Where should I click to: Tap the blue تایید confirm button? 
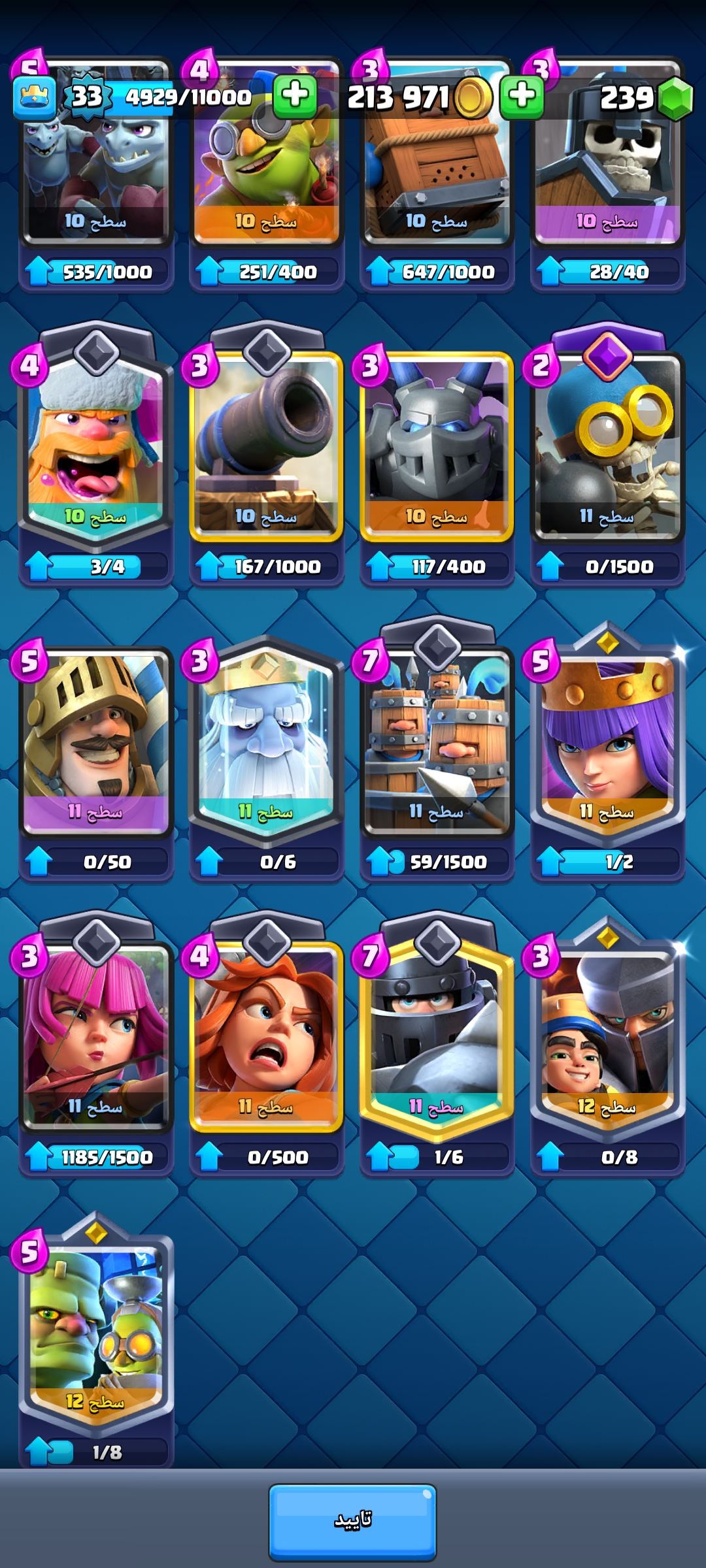(x=352, y=1522)
